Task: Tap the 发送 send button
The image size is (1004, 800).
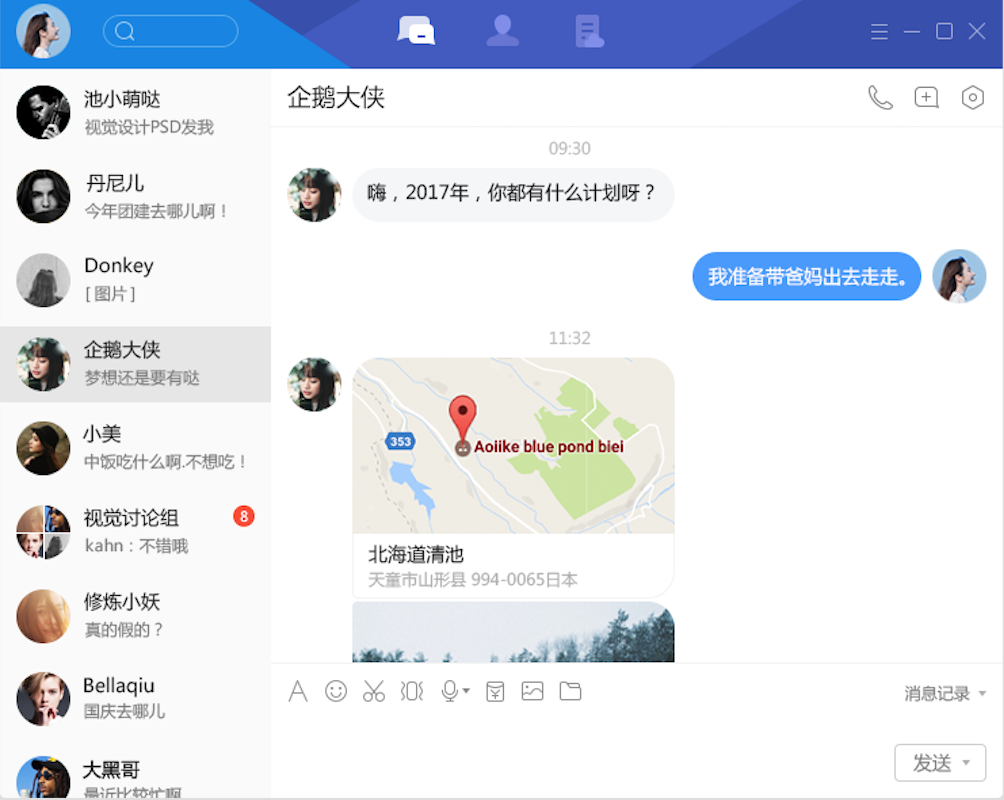Action: (x=932, y=763)
